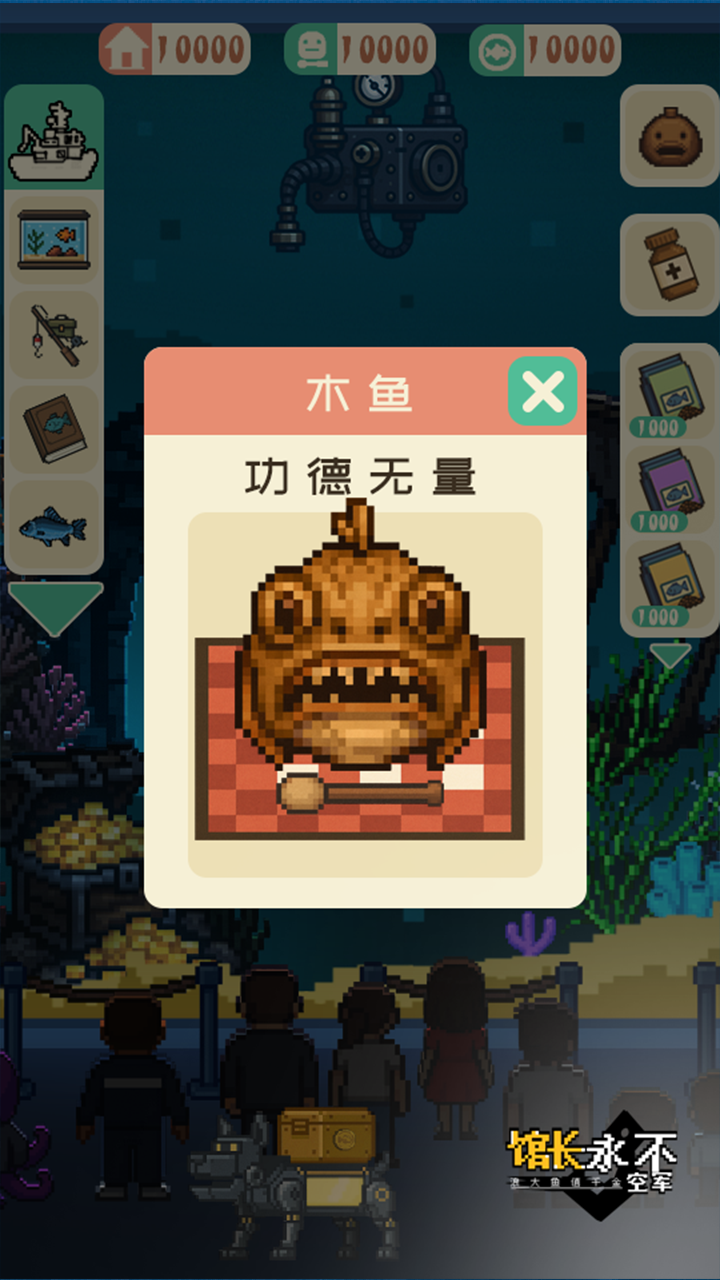Open the fish encyclopedia book
This screenshot has height=1280, width=720.
pyautogui.click(x=54, y=430)
